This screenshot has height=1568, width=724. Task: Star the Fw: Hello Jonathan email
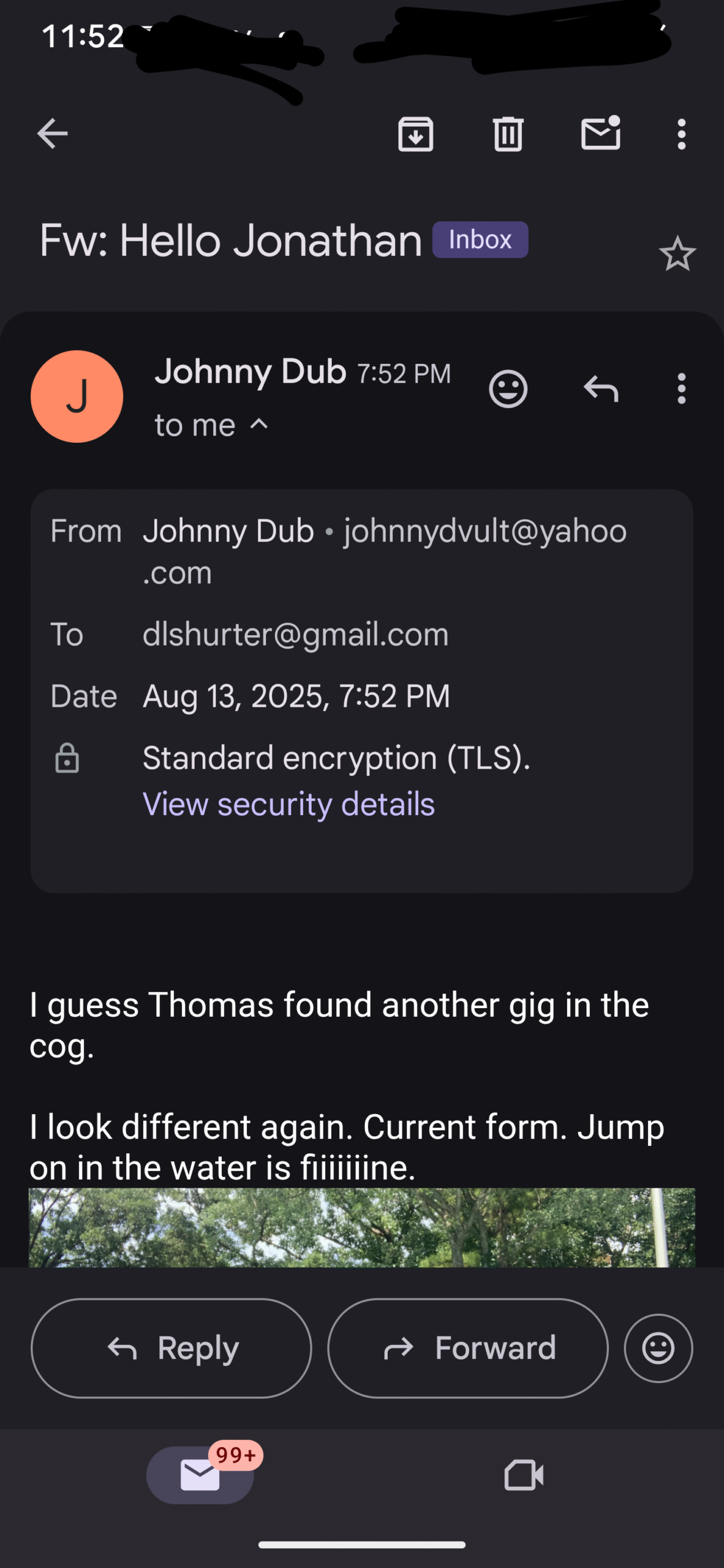[x=677, y=254]
